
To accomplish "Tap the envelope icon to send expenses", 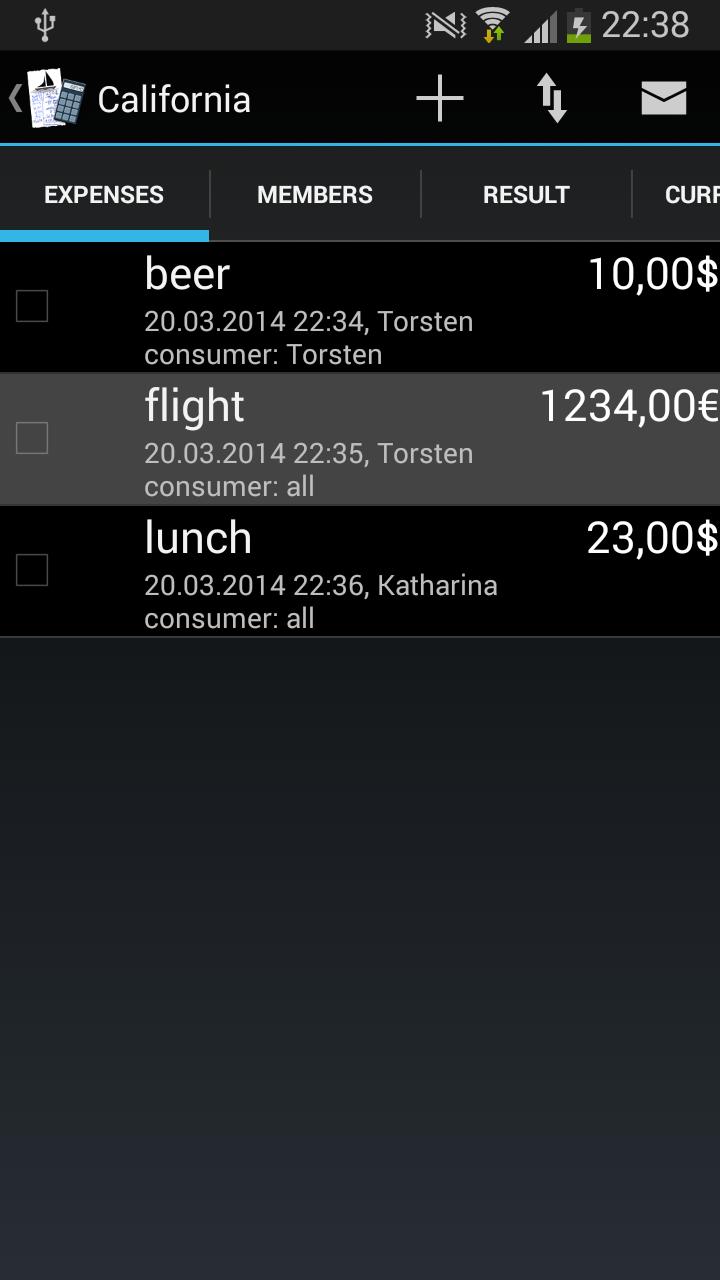I will [x=662, y=97].
